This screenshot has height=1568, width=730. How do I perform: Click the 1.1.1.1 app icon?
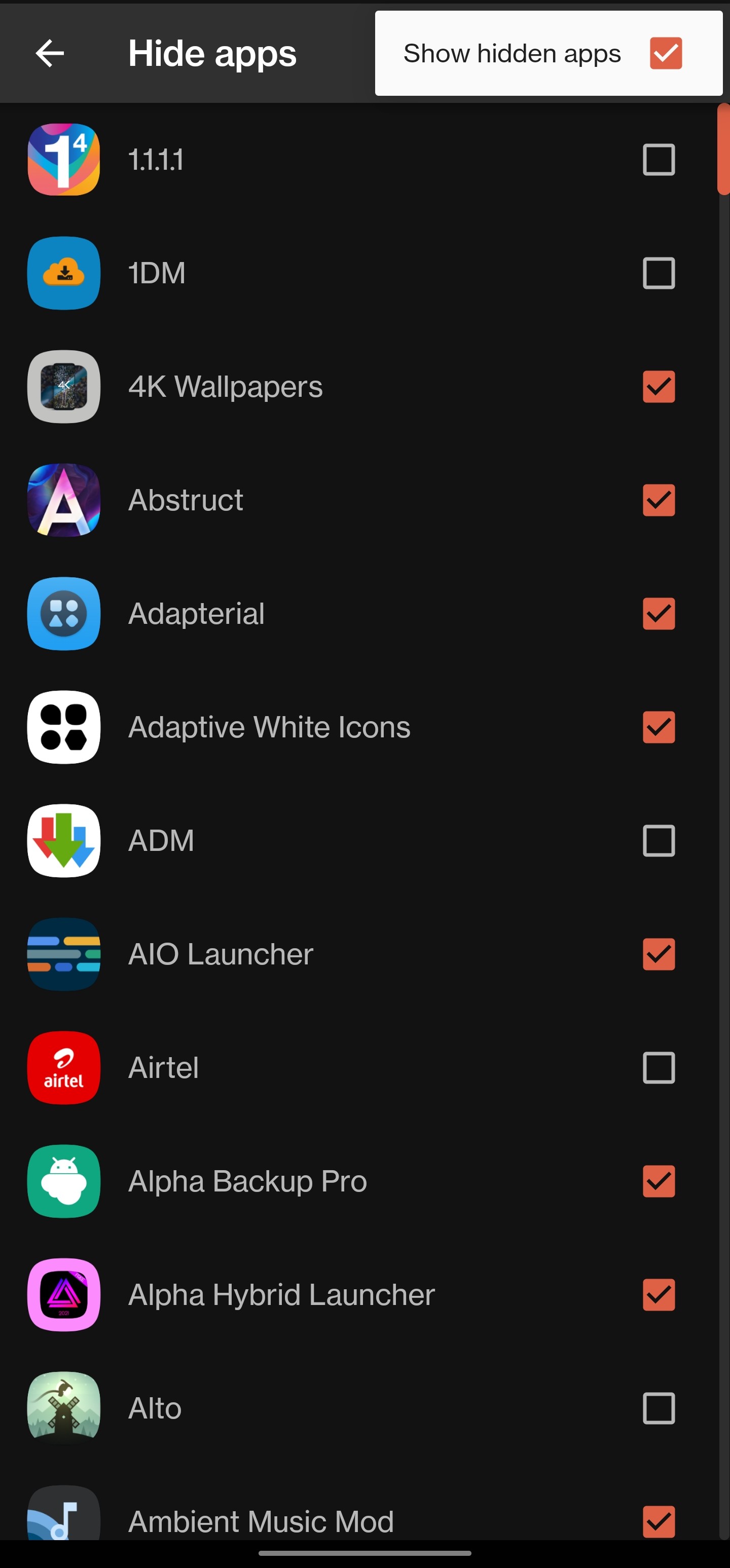(63, 160)
